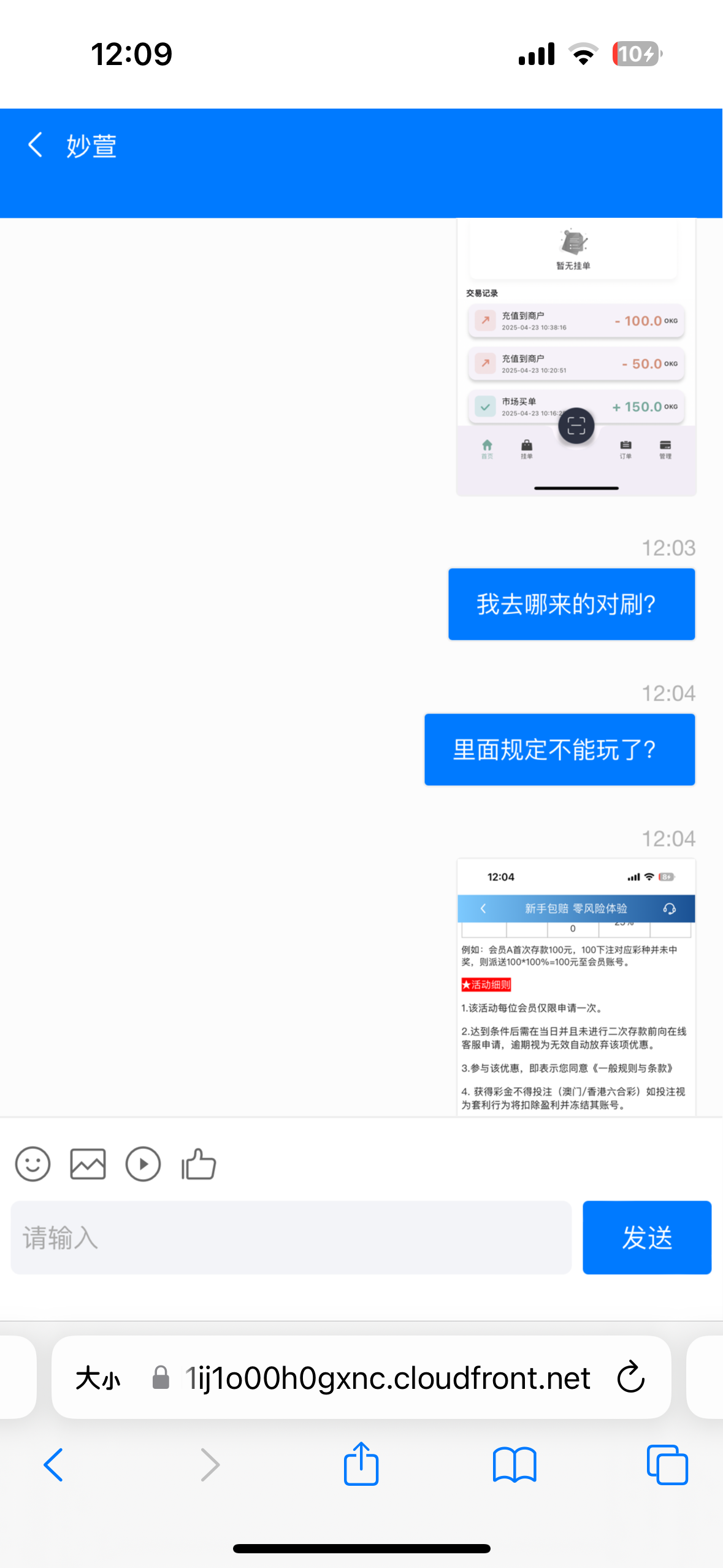Tap the circular QR scan button in the screenshot
The height and width of the screenshot is (1568, 723).
point(575,425)
